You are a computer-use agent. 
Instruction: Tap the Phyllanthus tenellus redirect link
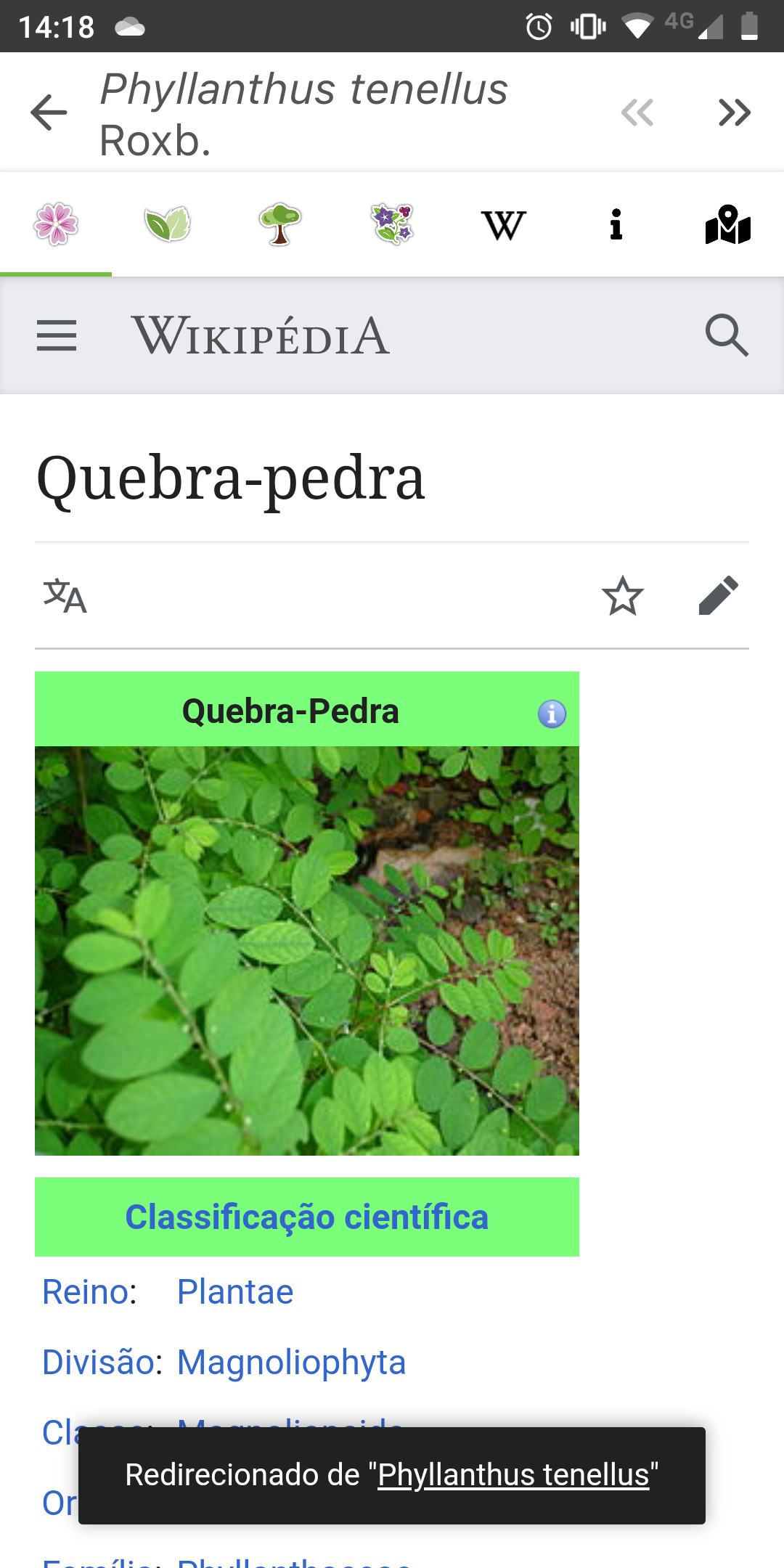click(513, 1475)
